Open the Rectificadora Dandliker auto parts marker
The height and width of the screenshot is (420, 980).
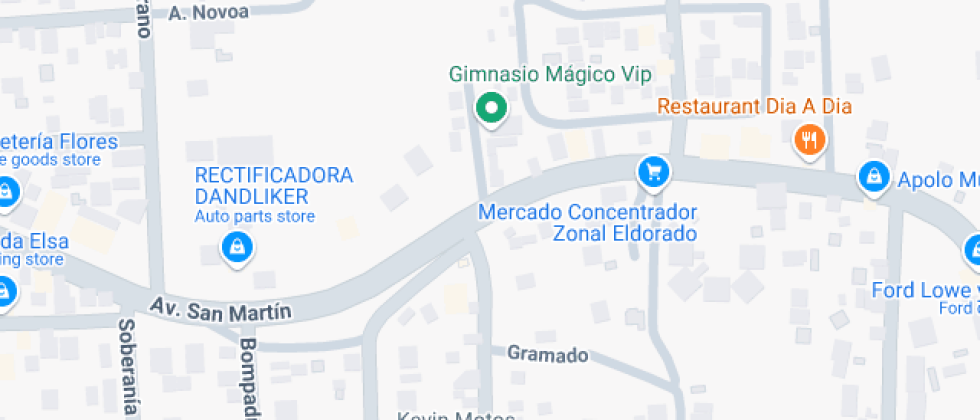coord(238,245)
